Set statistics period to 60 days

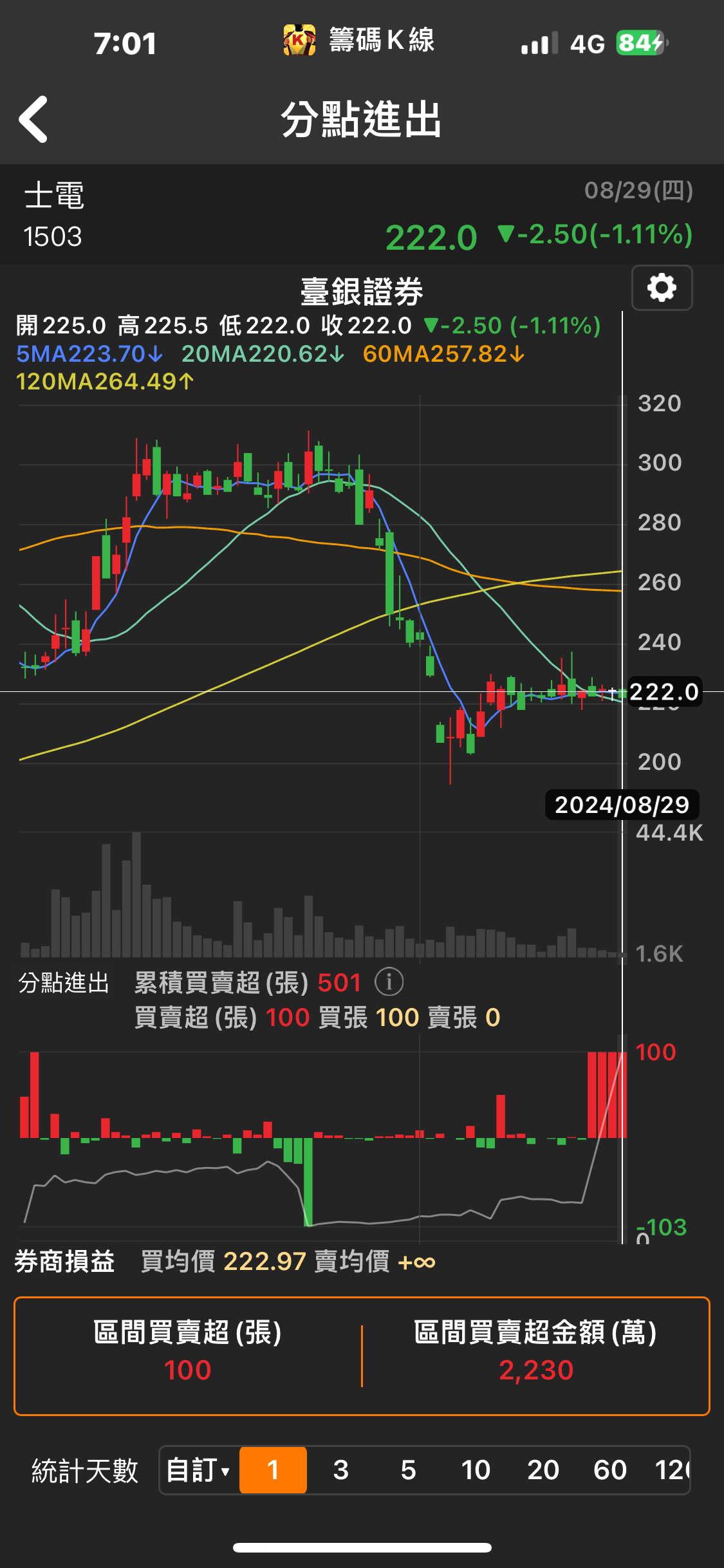609,1470
